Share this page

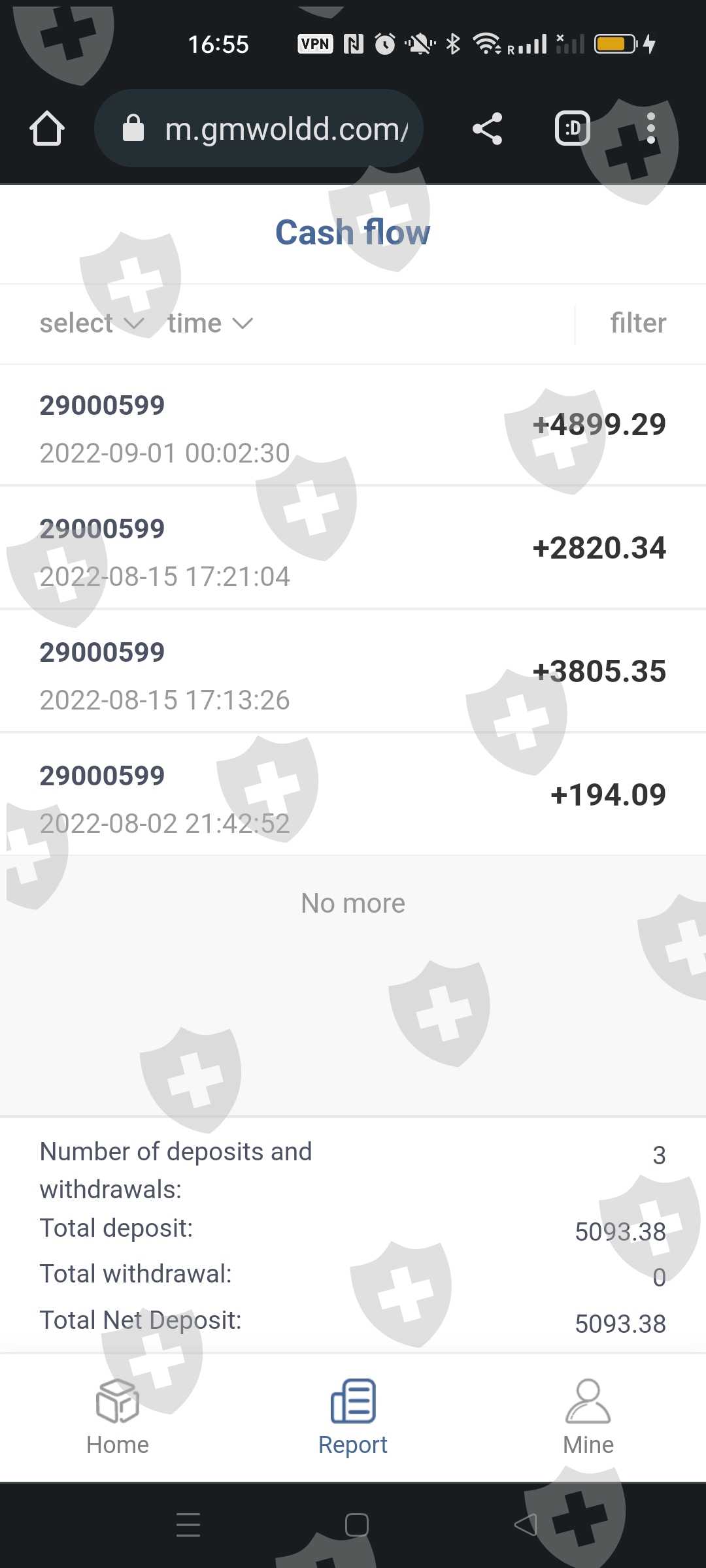487,129
